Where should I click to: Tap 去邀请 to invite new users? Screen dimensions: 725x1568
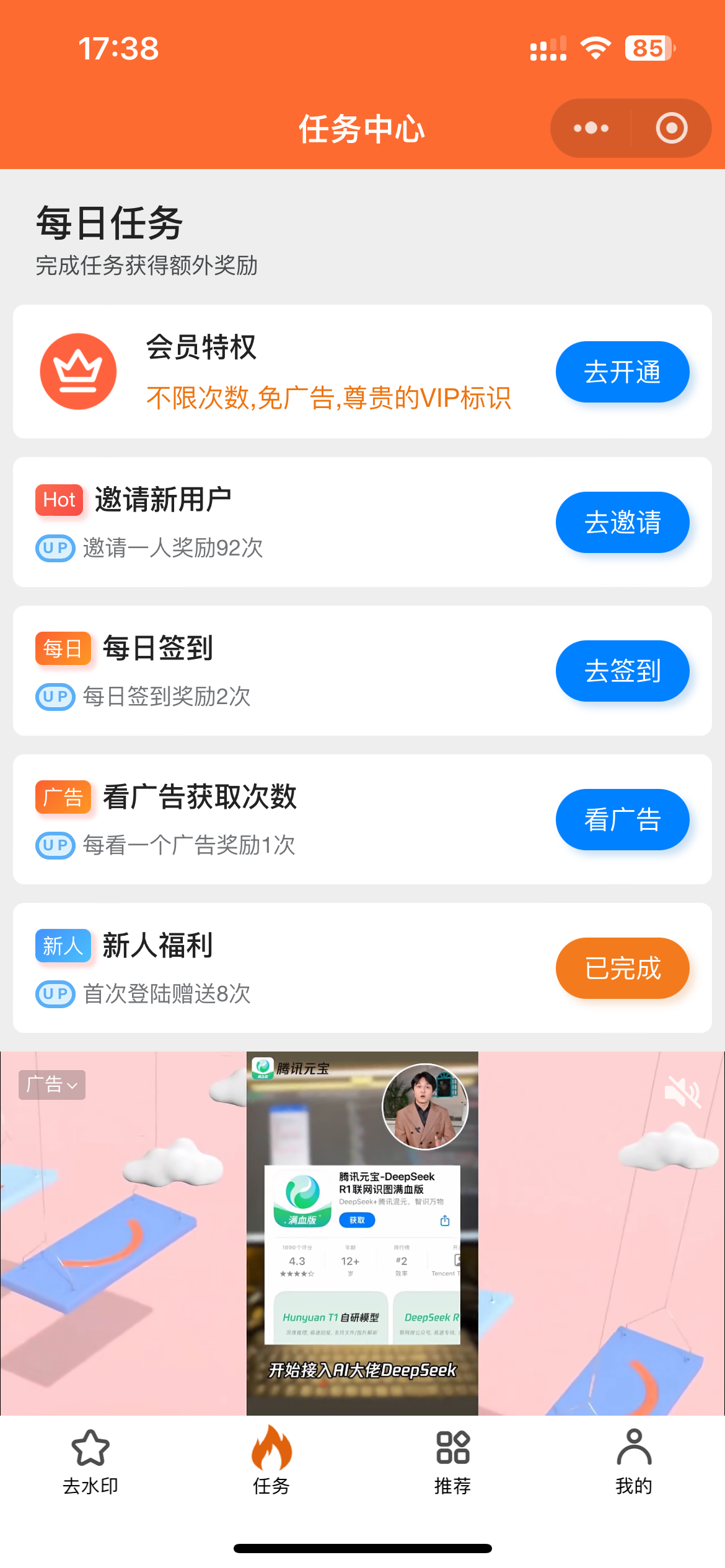coord(622,523)
